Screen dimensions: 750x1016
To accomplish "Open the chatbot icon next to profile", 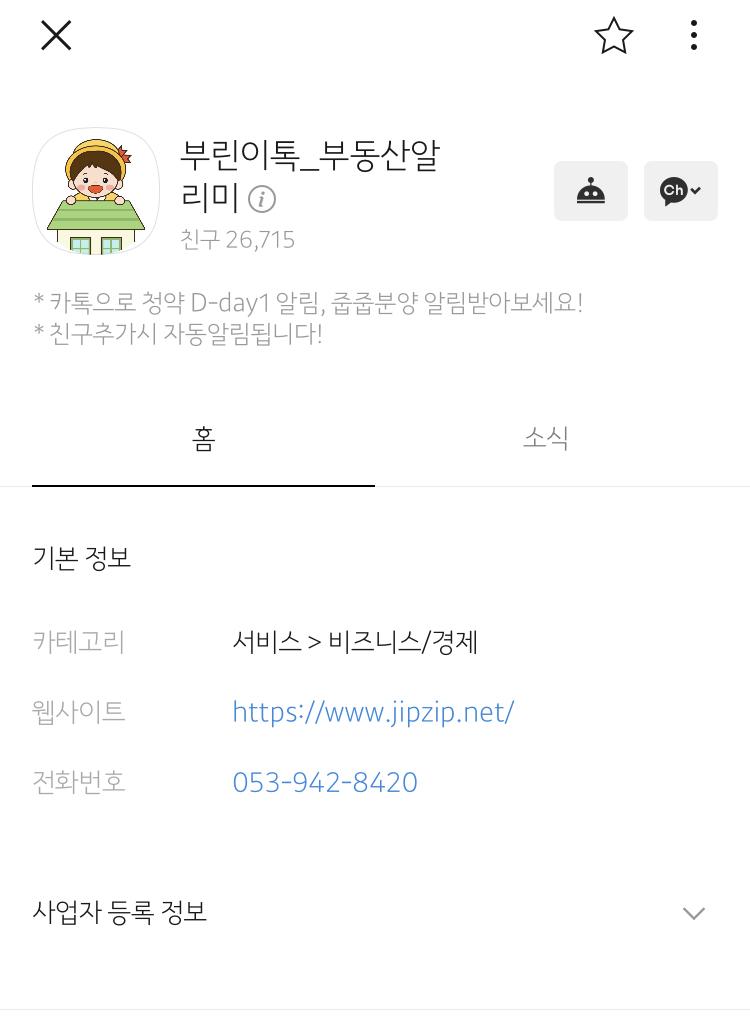I will coord(590,191).
